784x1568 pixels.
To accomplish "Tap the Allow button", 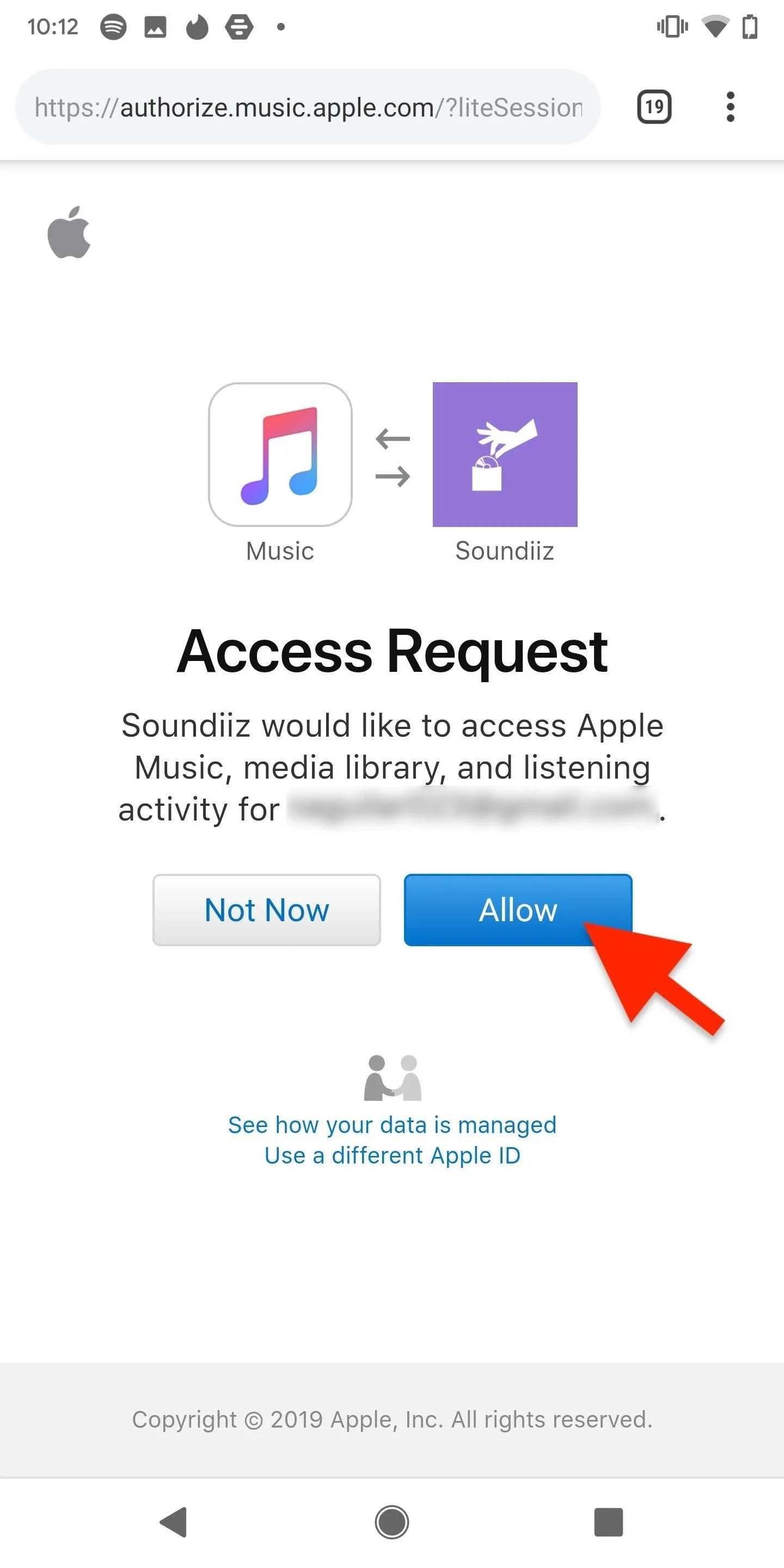I will point(518,910).
